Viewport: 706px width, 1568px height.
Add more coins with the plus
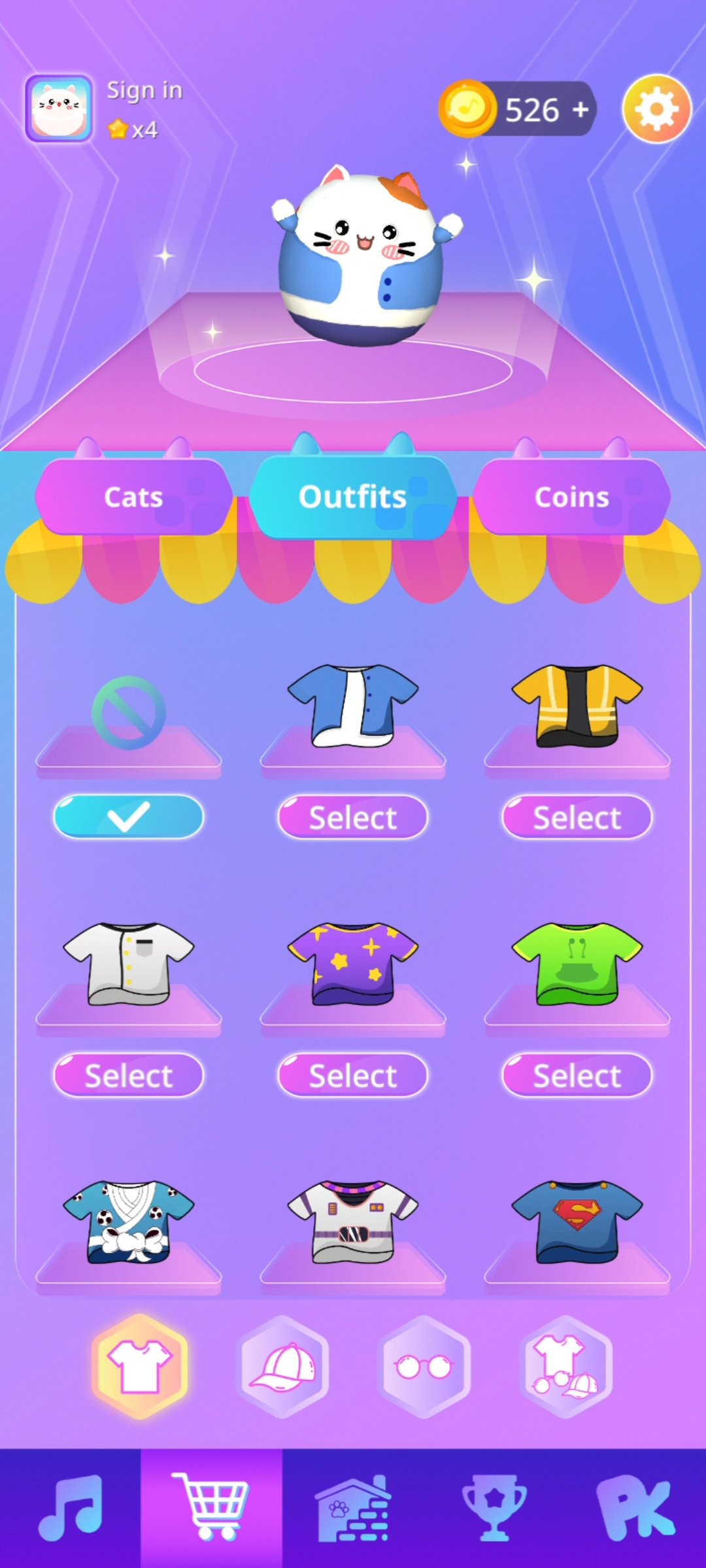pos(580,110)
